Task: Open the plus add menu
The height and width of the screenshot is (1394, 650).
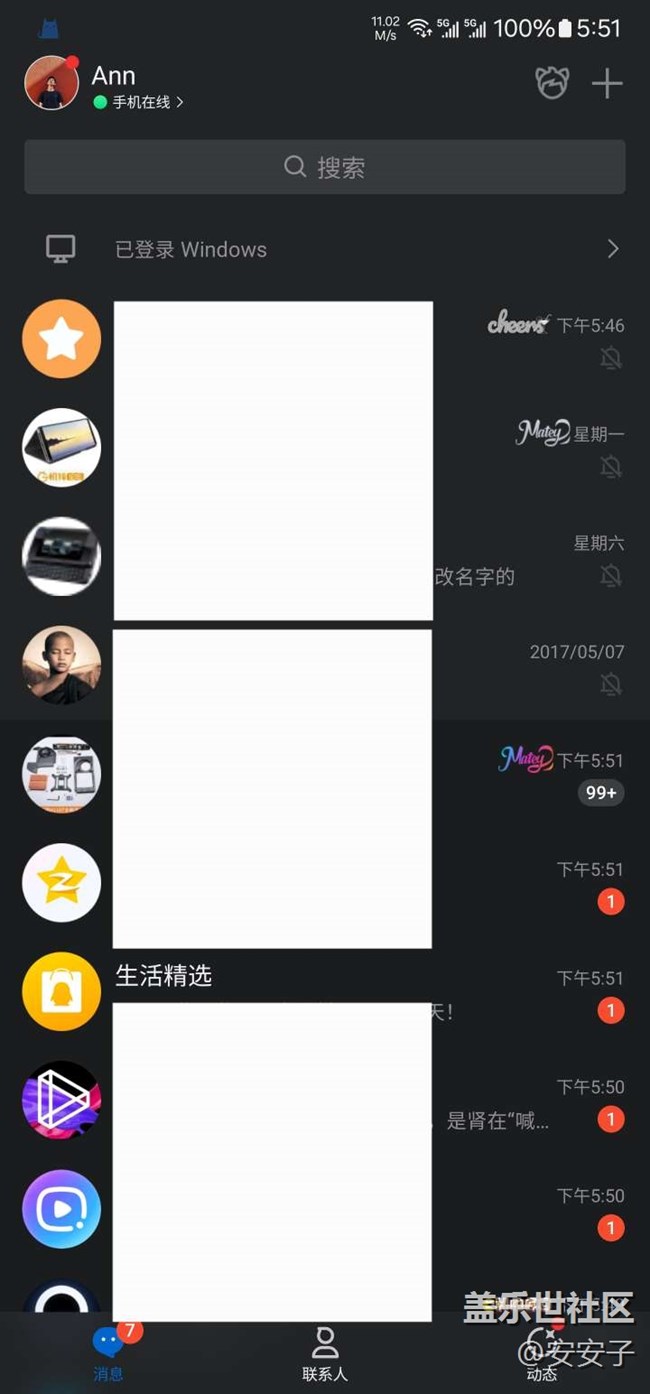Action: [607, 83]
